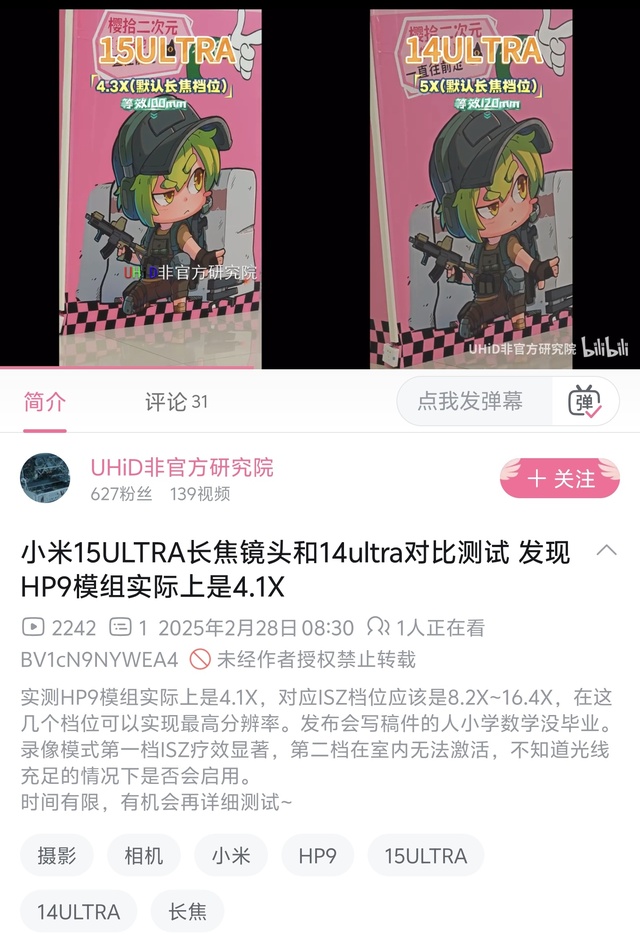Screen dimensions: 640x935
Task: Tap the video player to show controls
Action: point(320,185)
